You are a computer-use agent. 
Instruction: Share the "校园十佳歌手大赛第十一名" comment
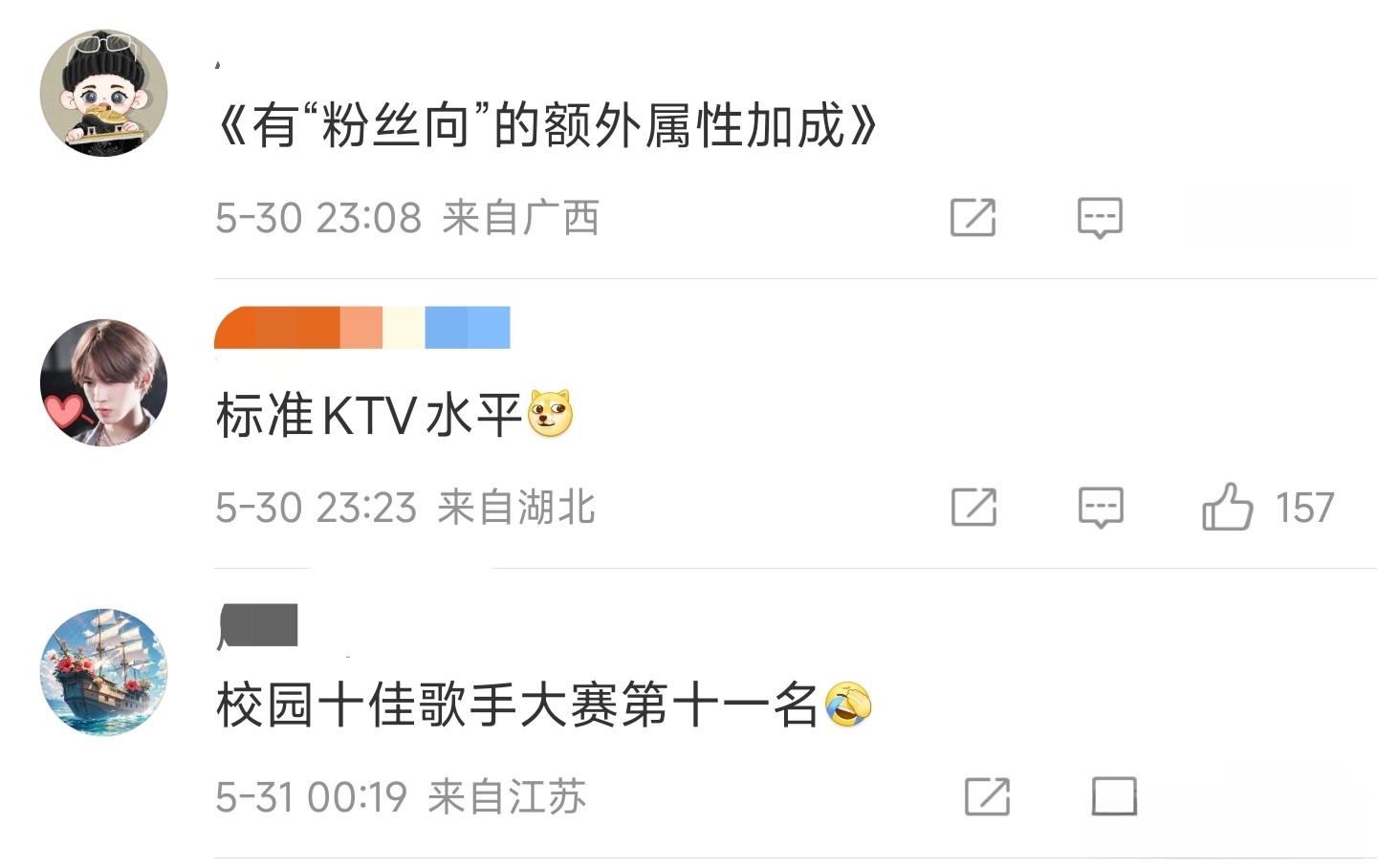coord(987,796)
